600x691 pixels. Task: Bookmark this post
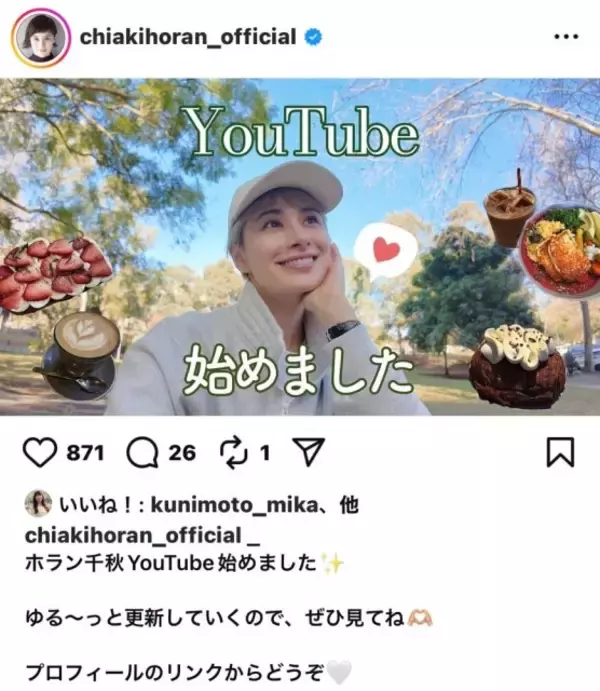[559, 453]
